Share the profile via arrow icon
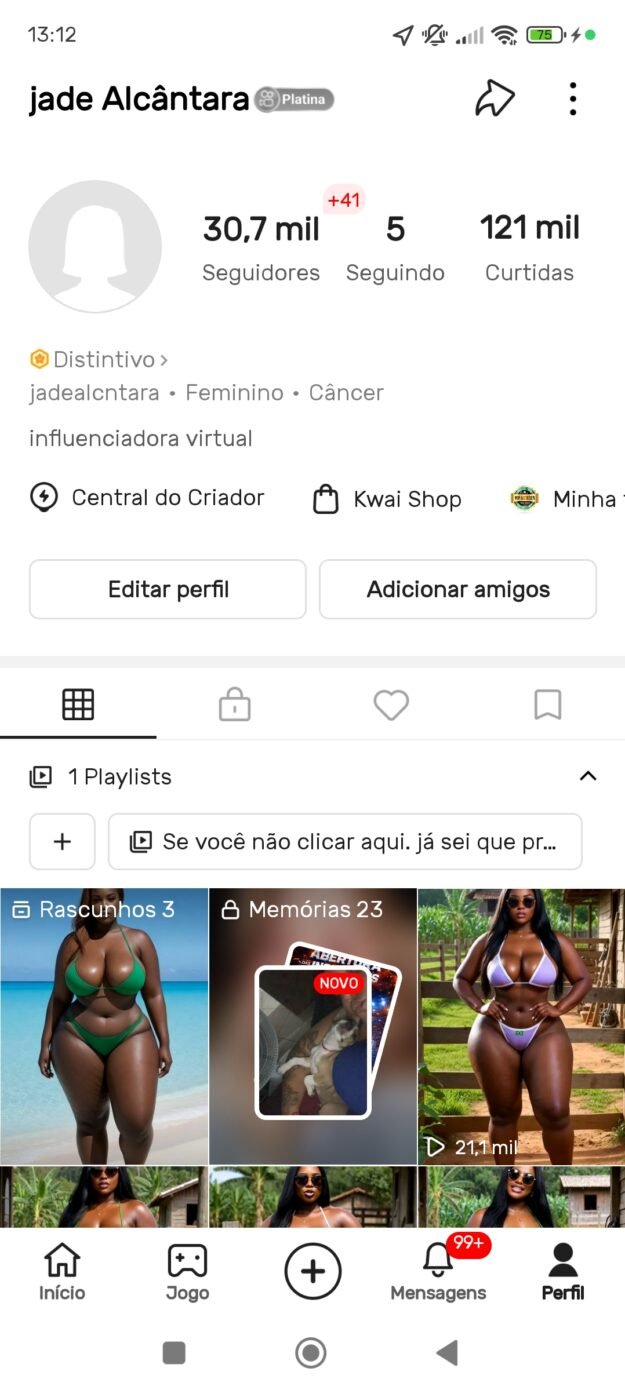Viewport: 625px width, 1390px height. pos(494,98)
